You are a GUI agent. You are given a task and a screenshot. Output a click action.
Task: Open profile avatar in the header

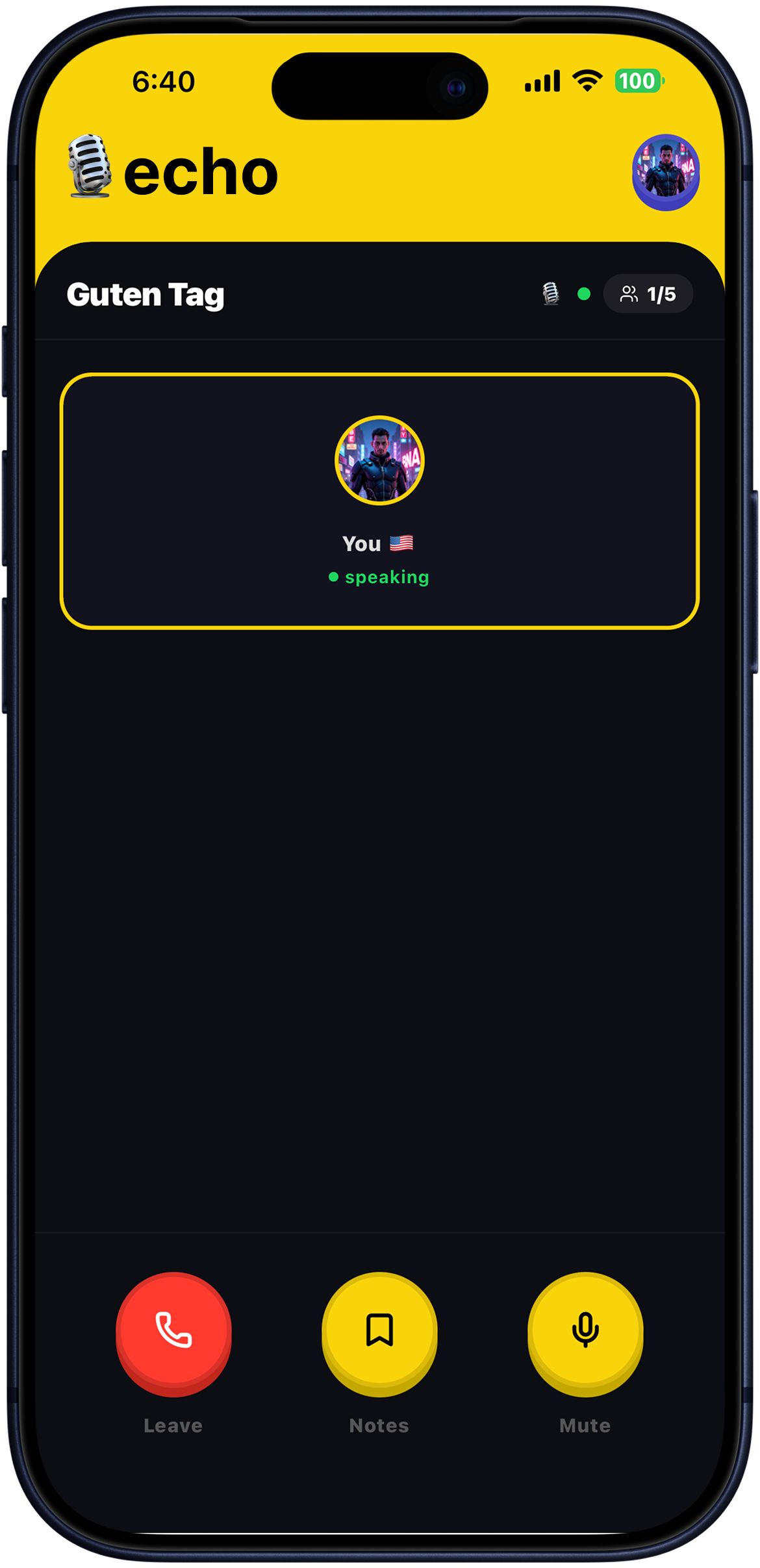(665, 171)
